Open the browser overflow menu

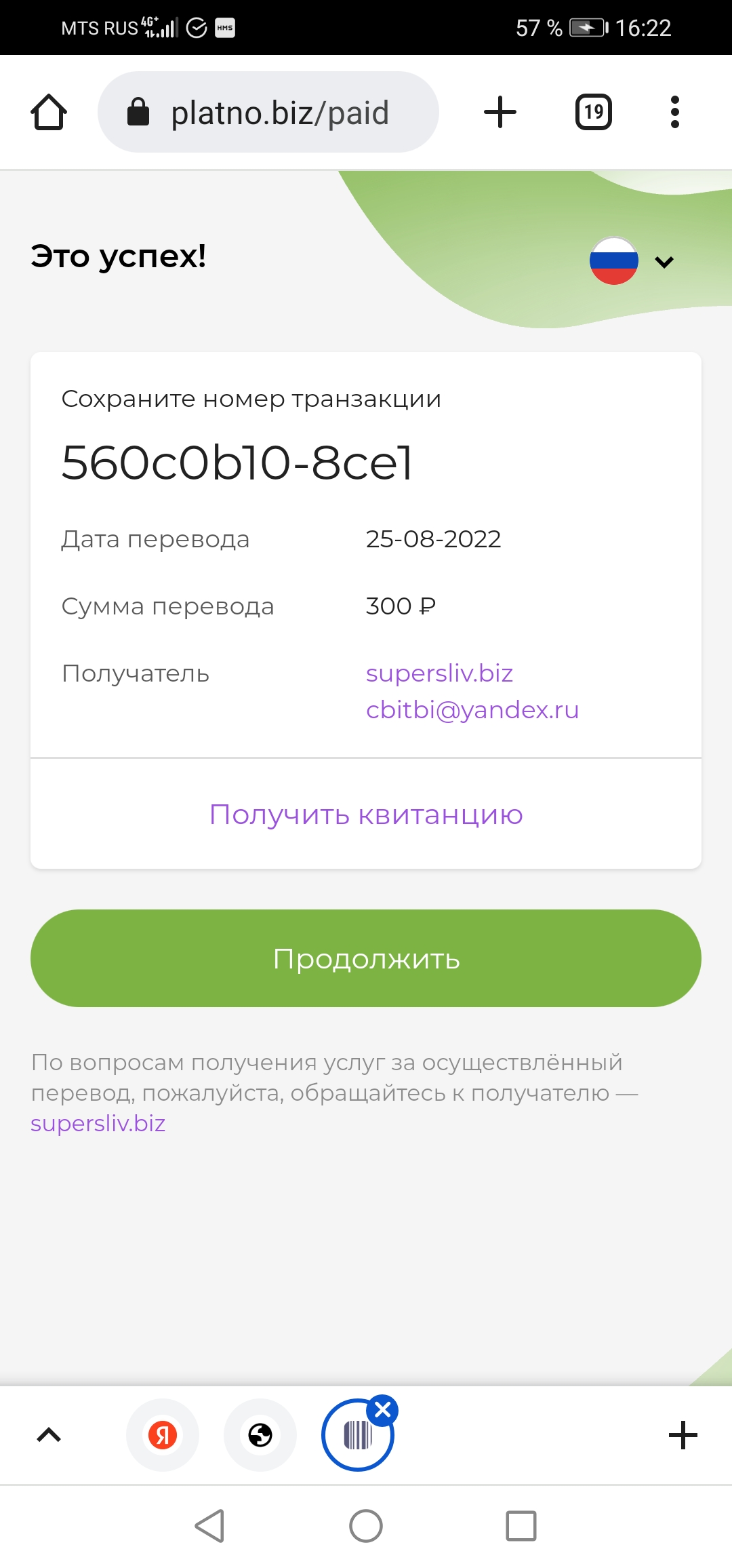(674, 112)
